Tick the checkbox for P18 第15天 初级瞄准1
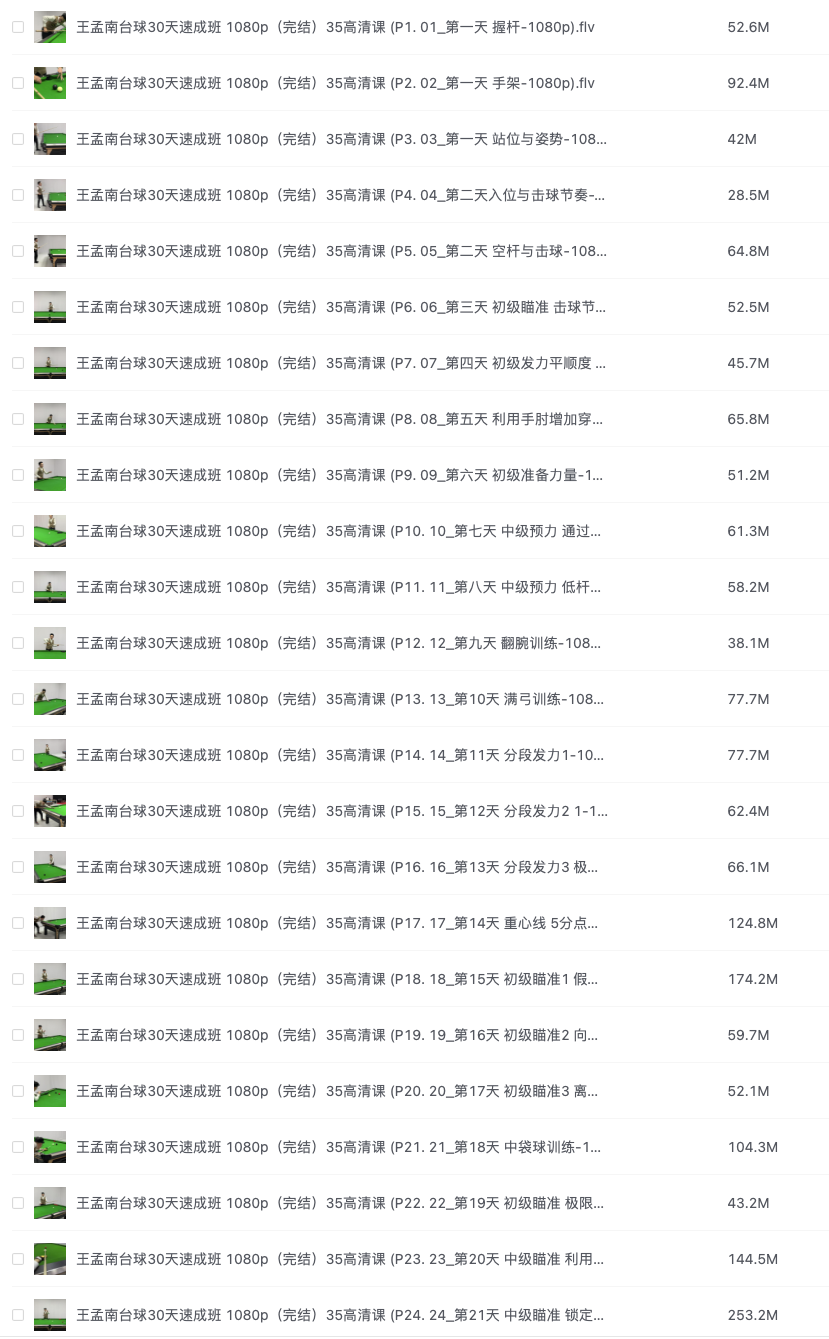The width and height of the screenshot is (829, 1339). point(18,979)
